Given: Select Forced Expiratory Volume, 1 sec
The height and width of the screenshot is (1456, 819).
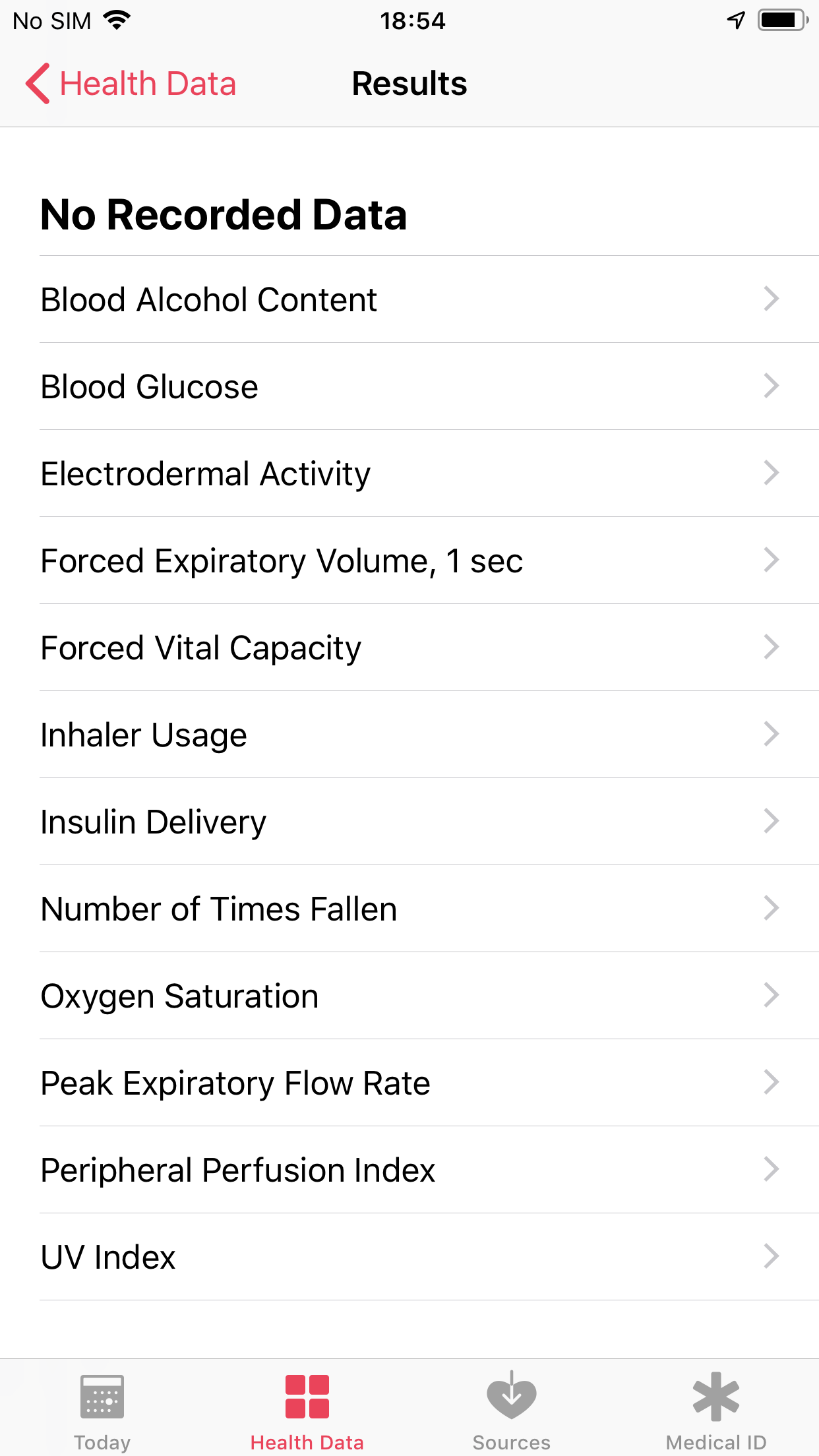Looking at the screenshot, I should (409, 561).
